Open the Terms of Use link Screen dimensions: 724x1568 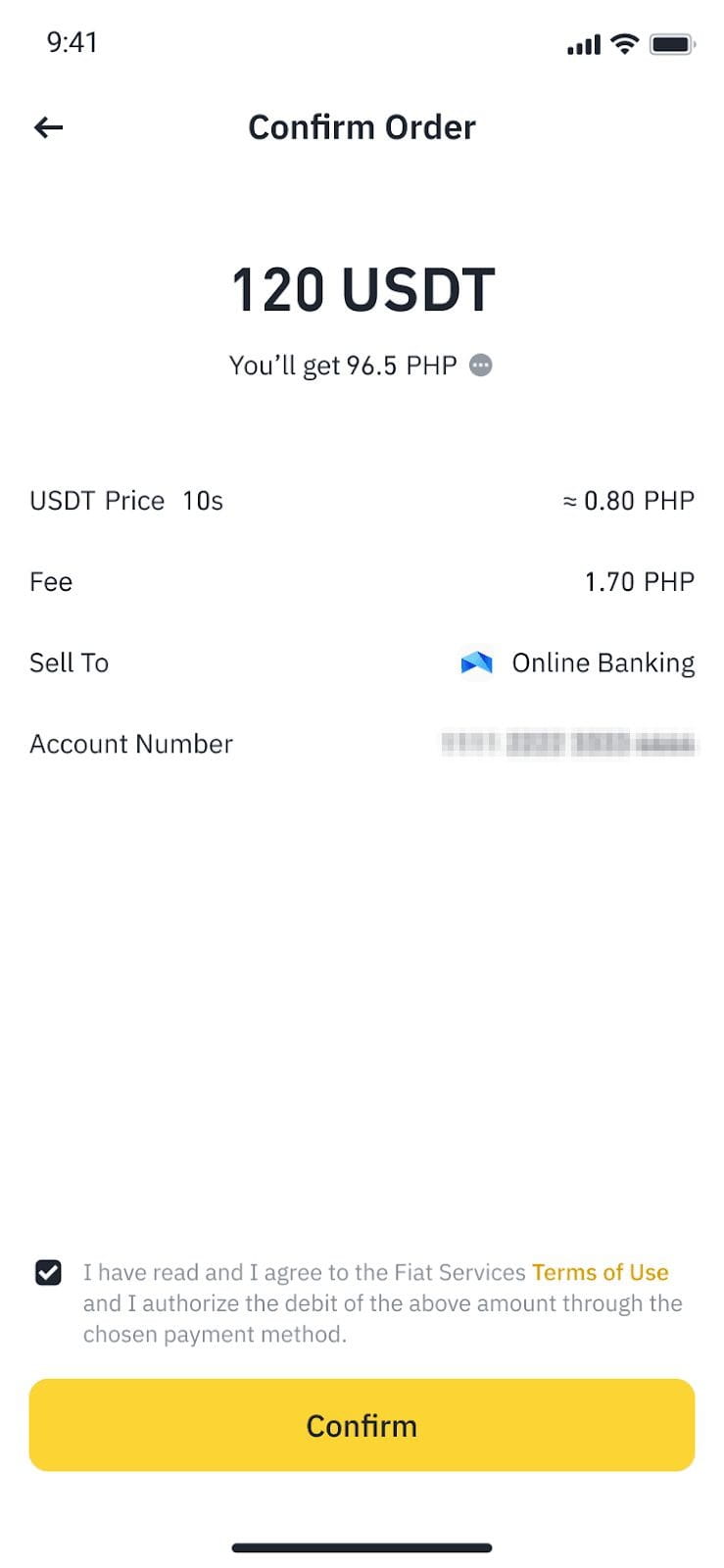(x=600, y=1272)
